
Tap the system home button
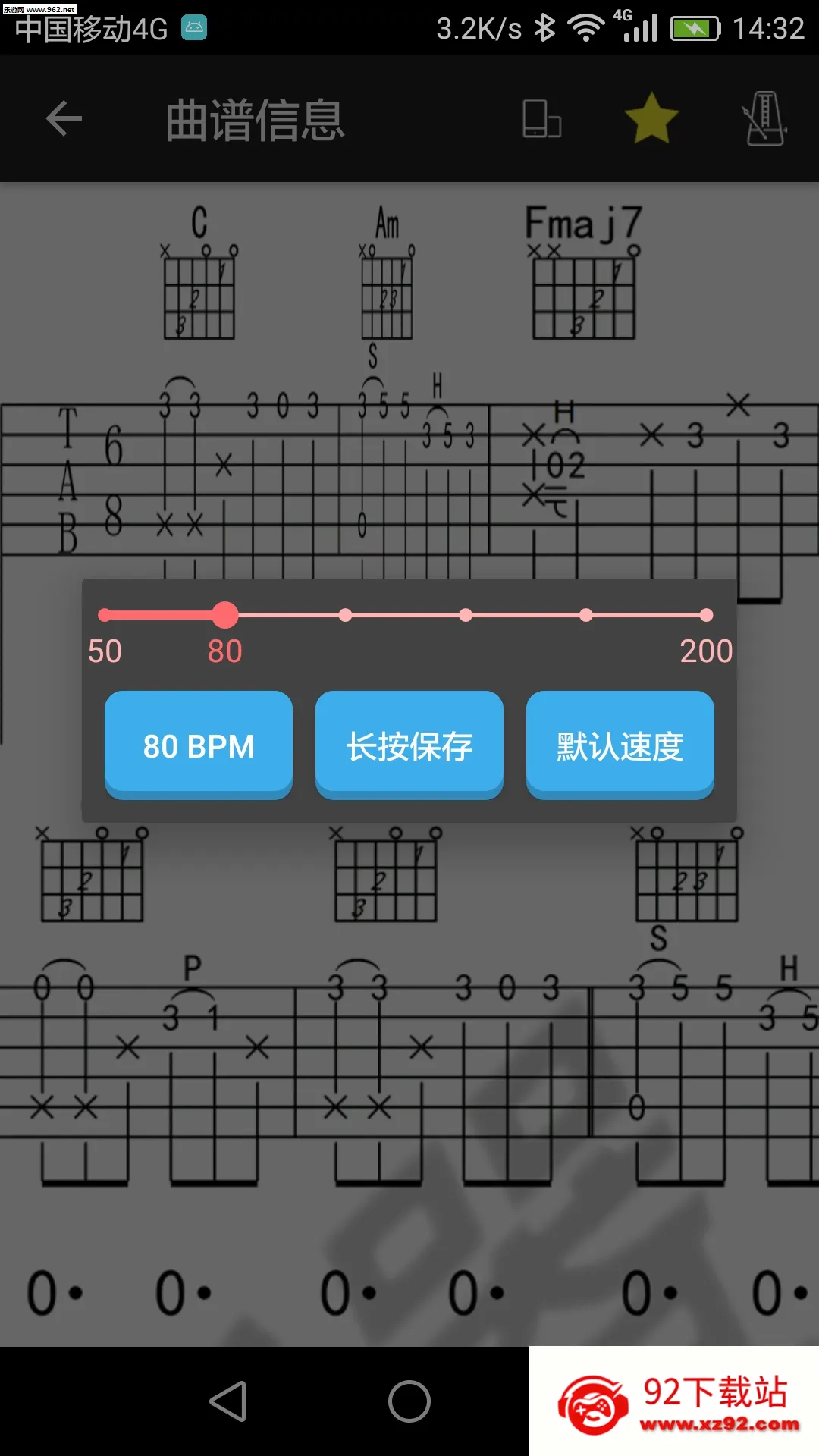click(409, 1401)
